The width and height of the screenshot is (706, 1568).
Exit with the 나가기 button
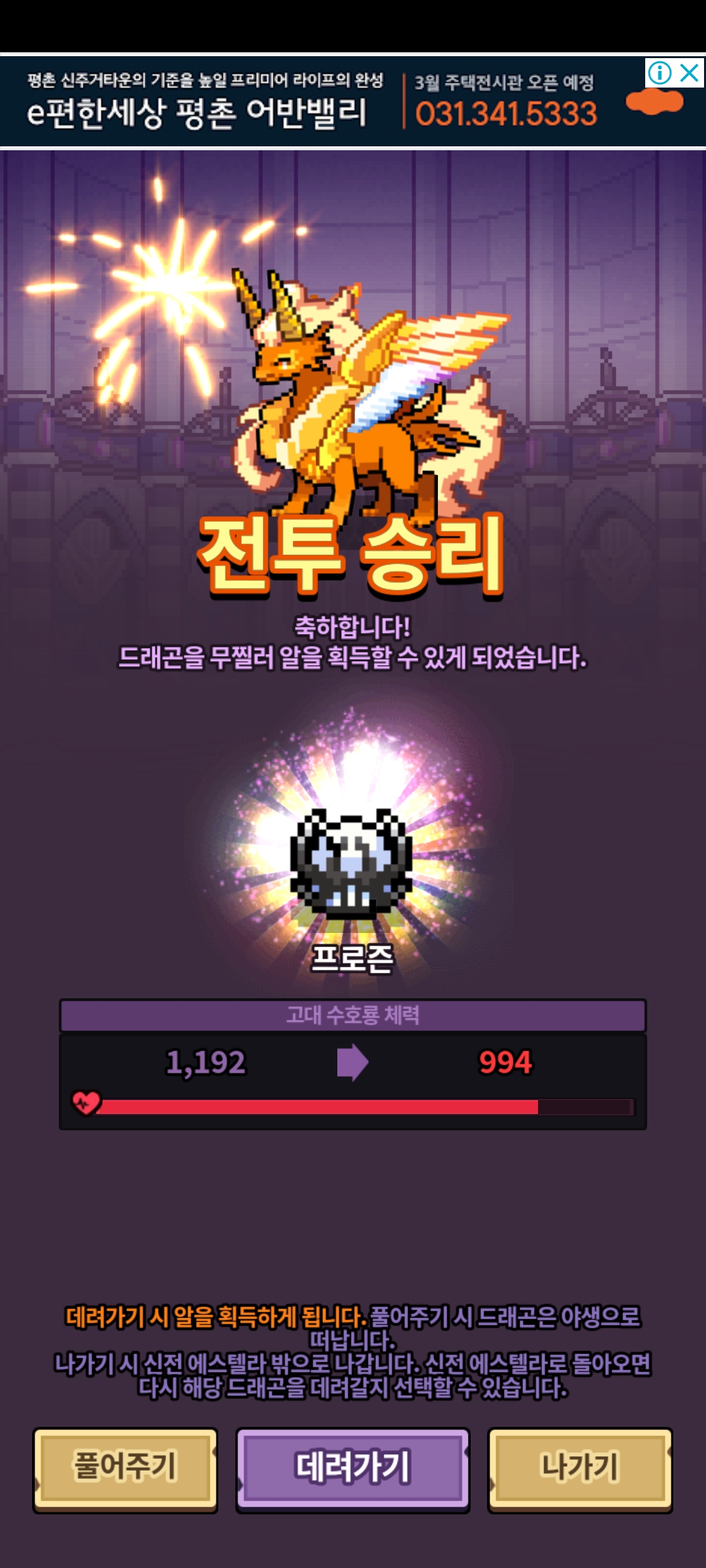[580, 1470]
